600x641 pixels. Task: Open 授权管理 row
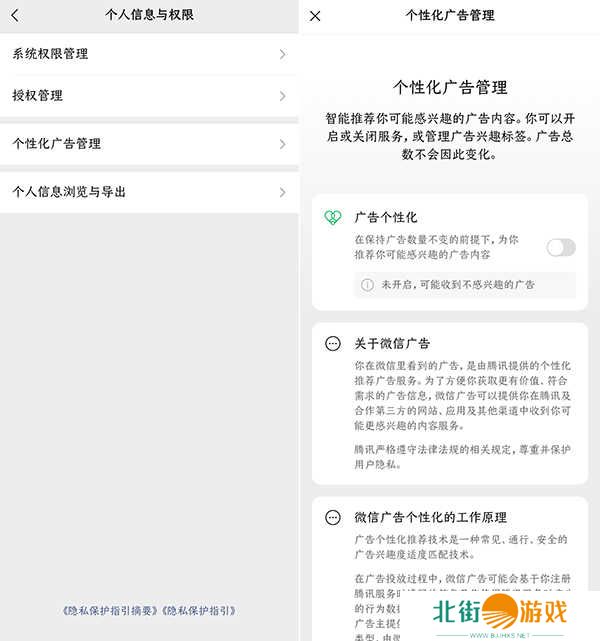click(150, 96)
